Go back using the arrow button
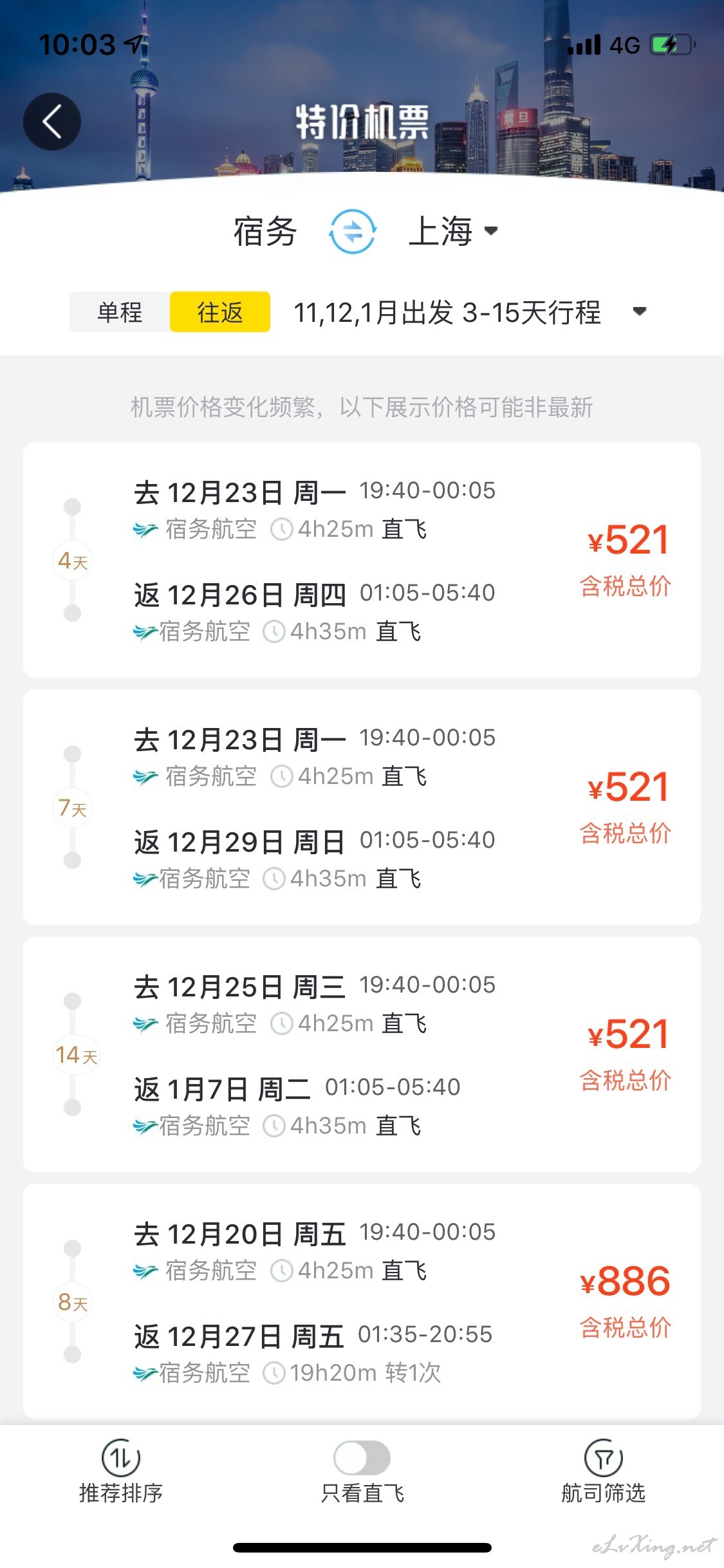This screenshot has height=1568, width=724. coord(52,122)
